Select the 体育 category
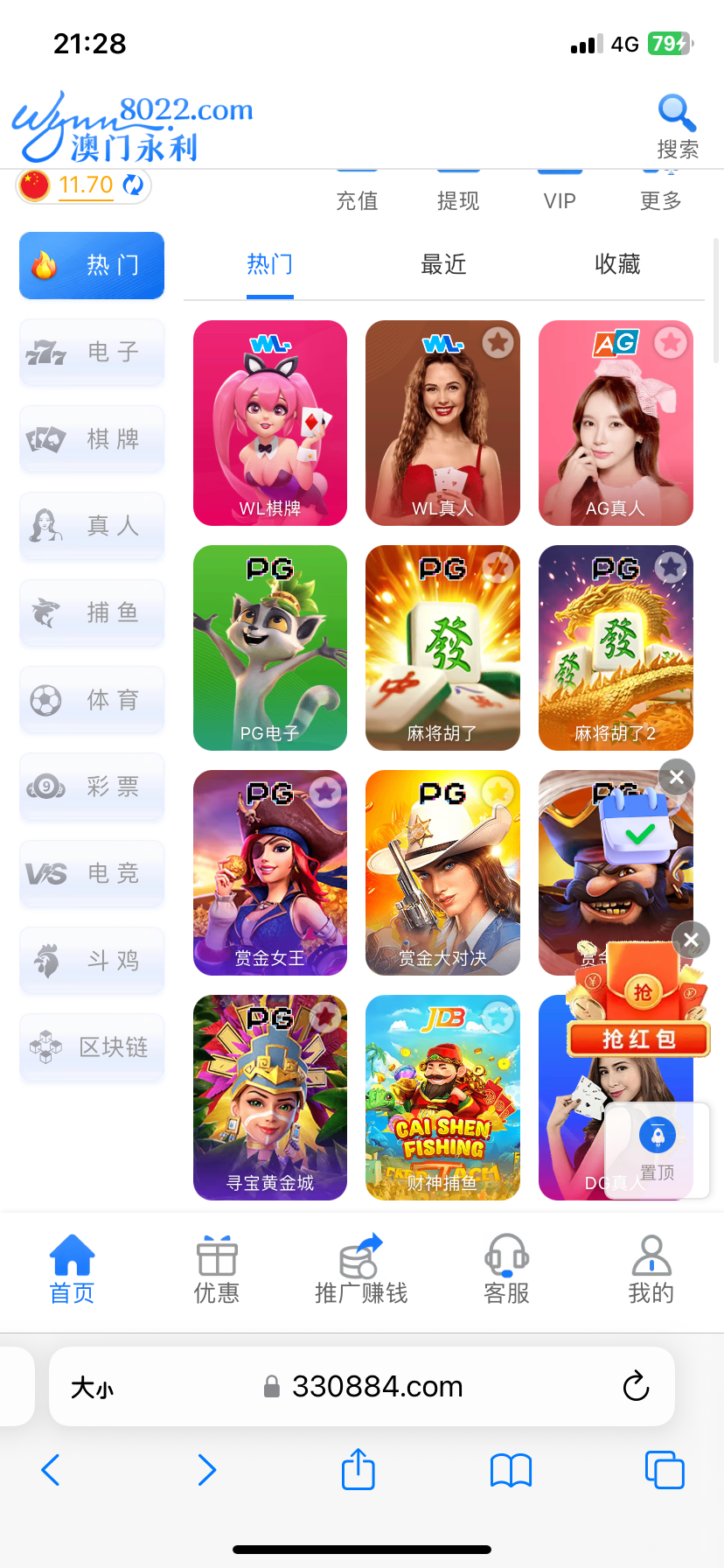This screenshot has width=724, height=1568. (92, 699)
